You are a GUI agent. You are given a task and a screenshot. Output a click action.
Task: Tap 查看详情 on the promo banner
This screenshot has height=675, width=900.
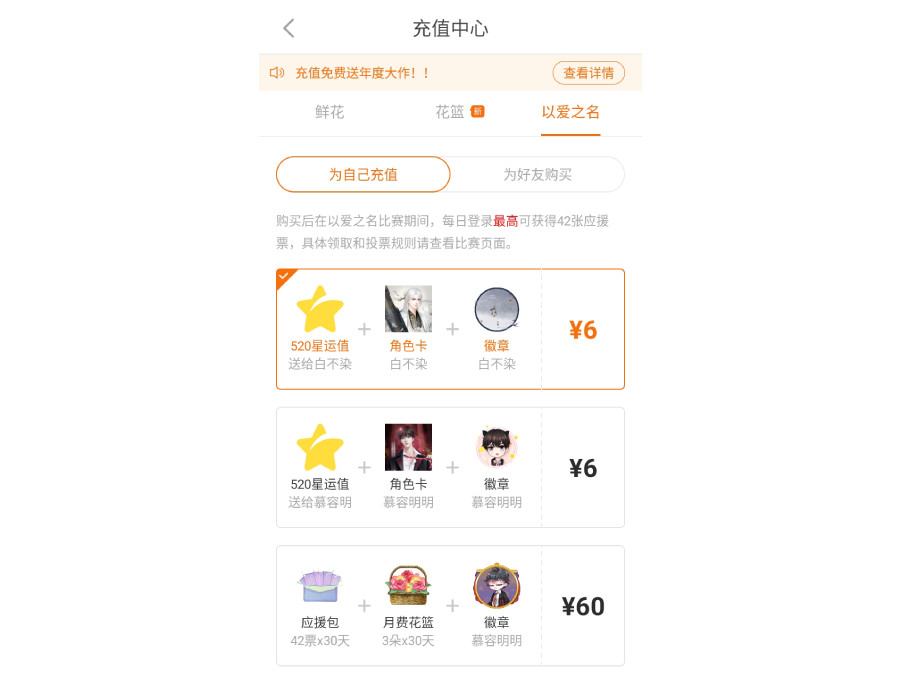[588, 73]
